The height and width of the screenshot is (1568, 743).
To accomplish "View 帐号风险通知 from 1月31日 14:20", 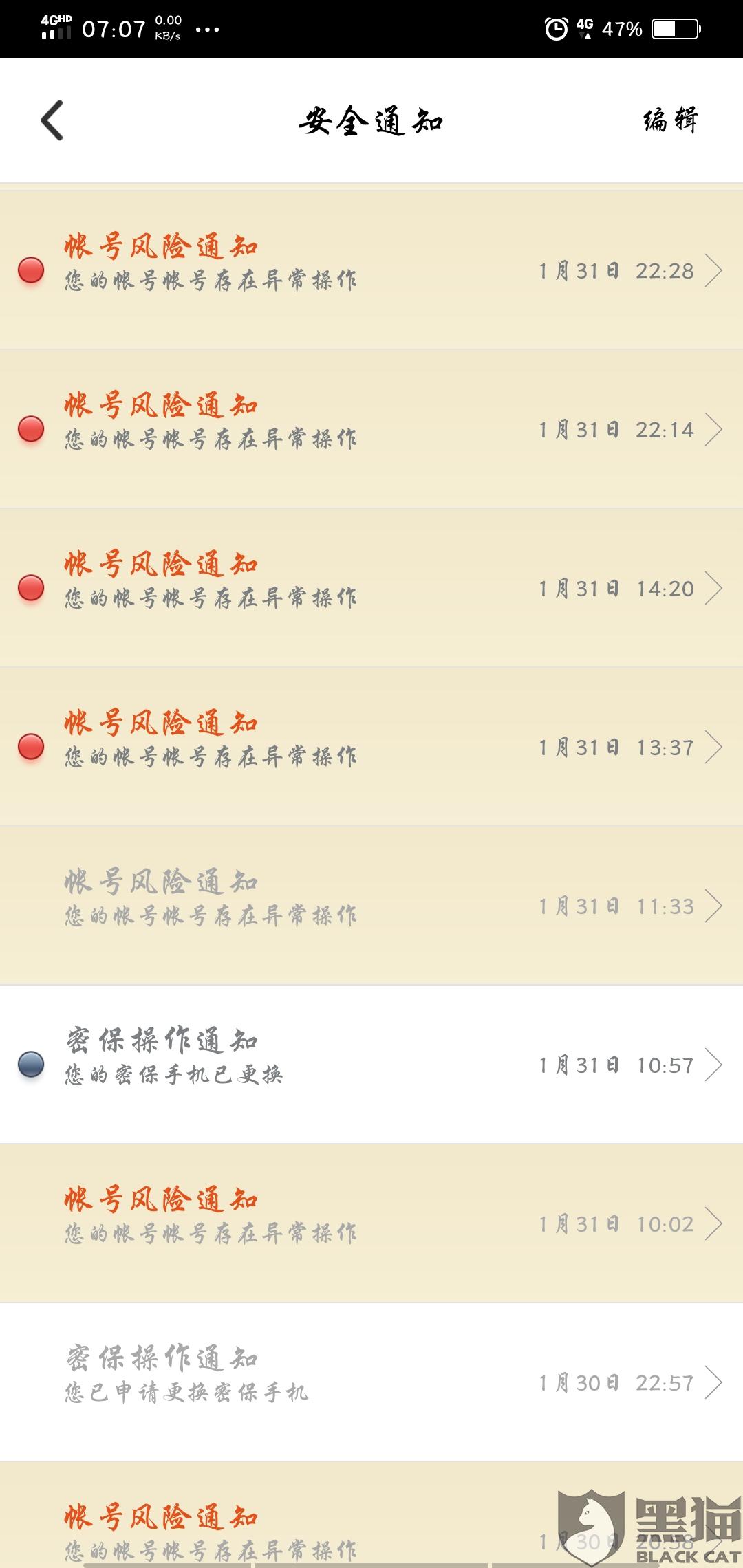I will coord(371,587).
